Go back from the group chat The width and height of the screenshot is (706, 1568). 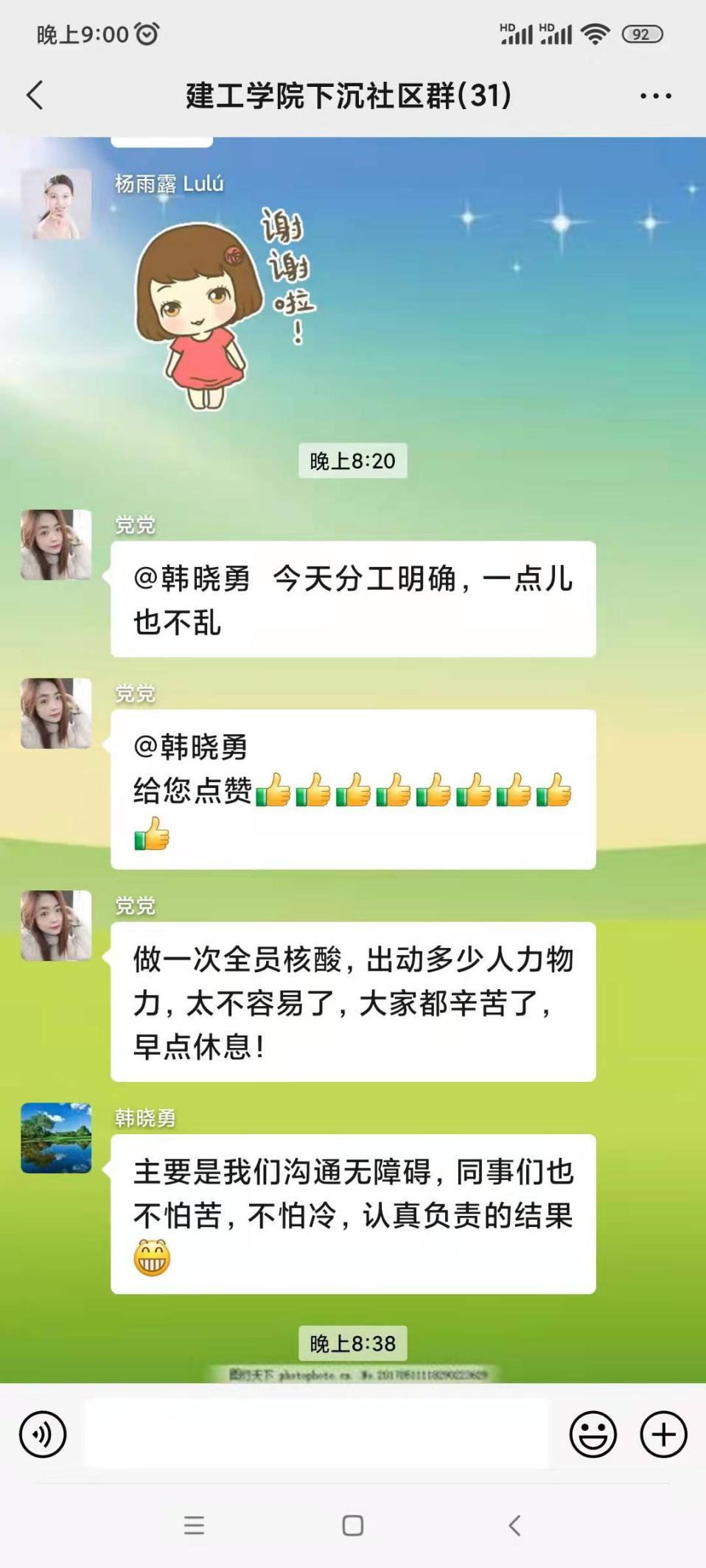(x=35, y=95)
